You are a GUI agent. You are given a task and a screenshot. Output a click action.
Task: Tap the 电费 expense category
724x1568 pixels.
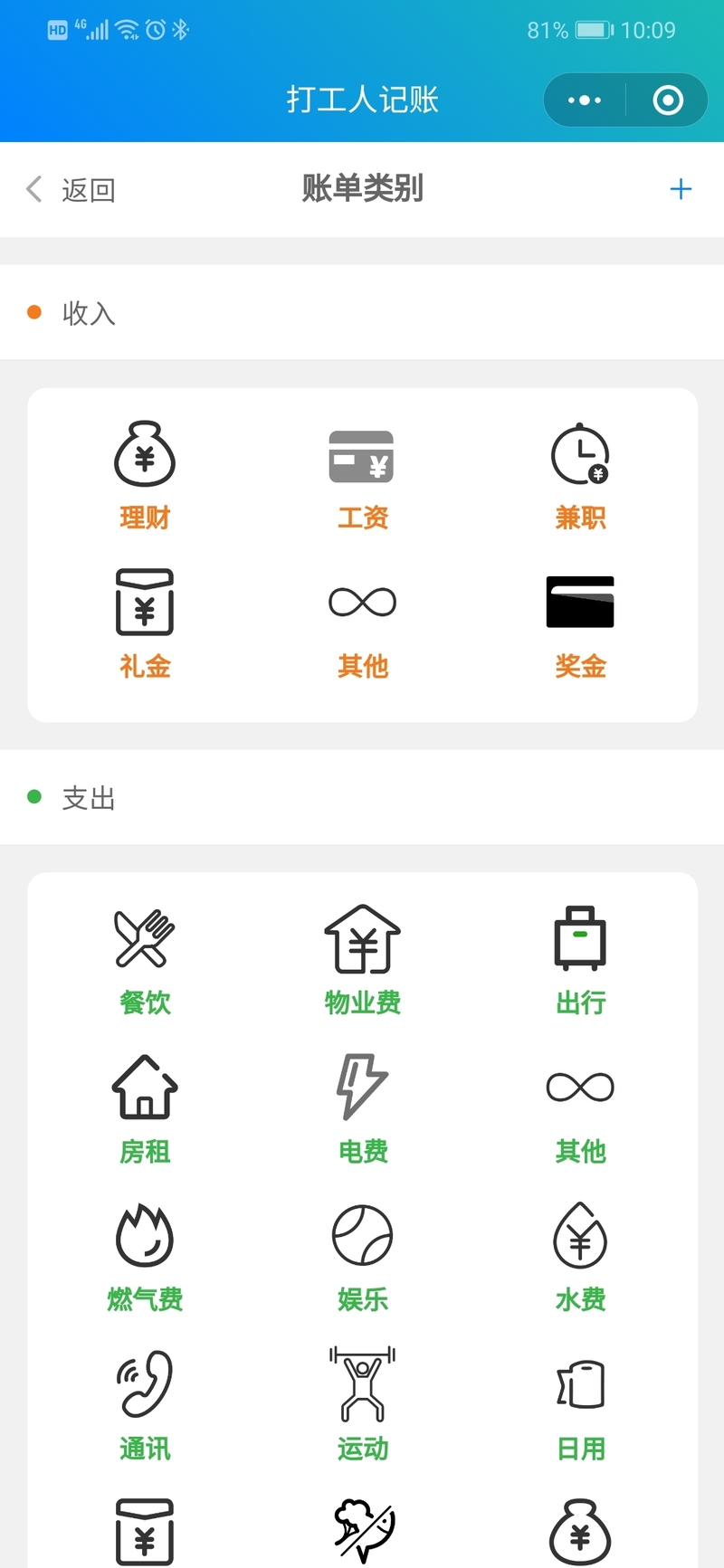[x=362, y=1110]
